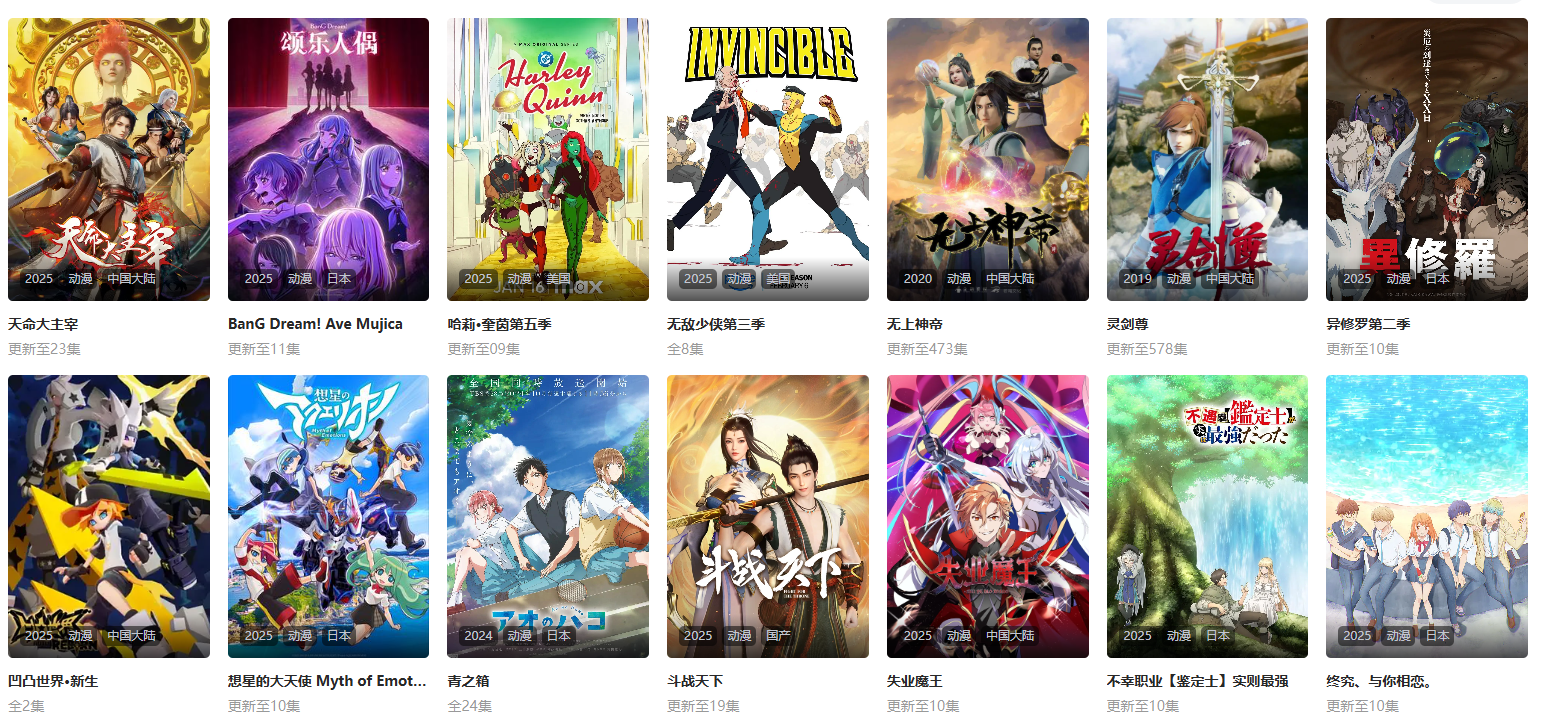Open BanG Dream! Ave Mujica poster
Screen dimensions: 1543x718
328,160
